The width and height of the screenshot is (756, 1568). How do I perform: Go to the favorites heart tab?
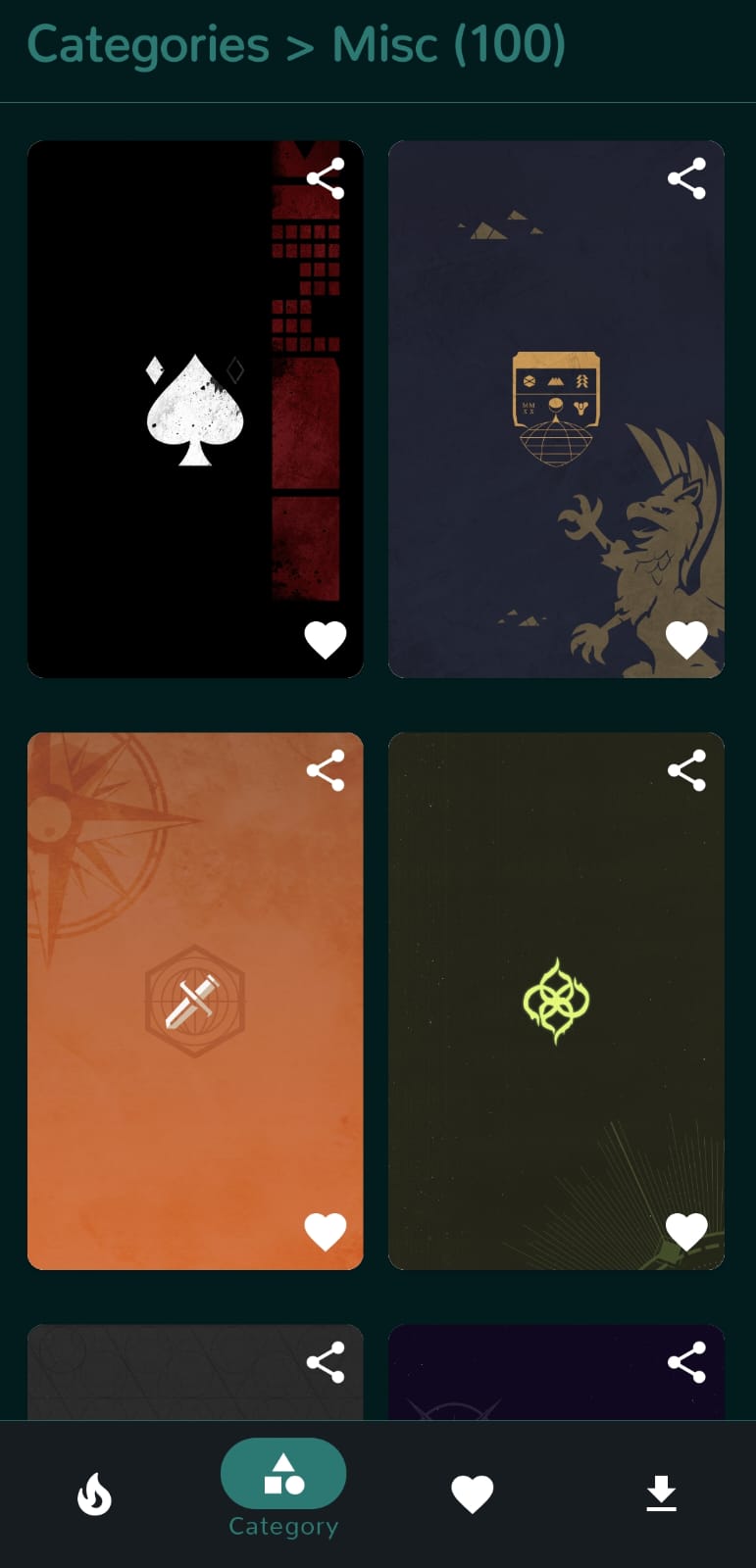tap(472, 1494)
